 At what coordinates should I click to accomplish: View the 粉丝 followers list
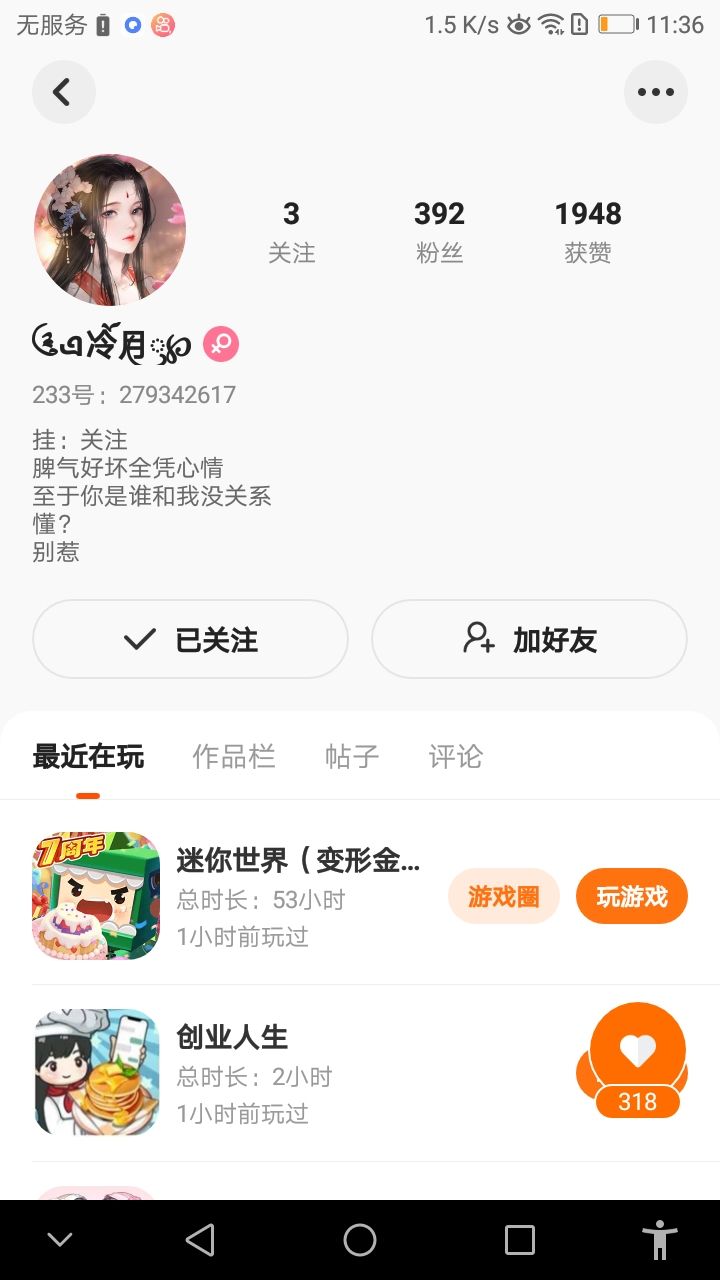tap(440, 231)
